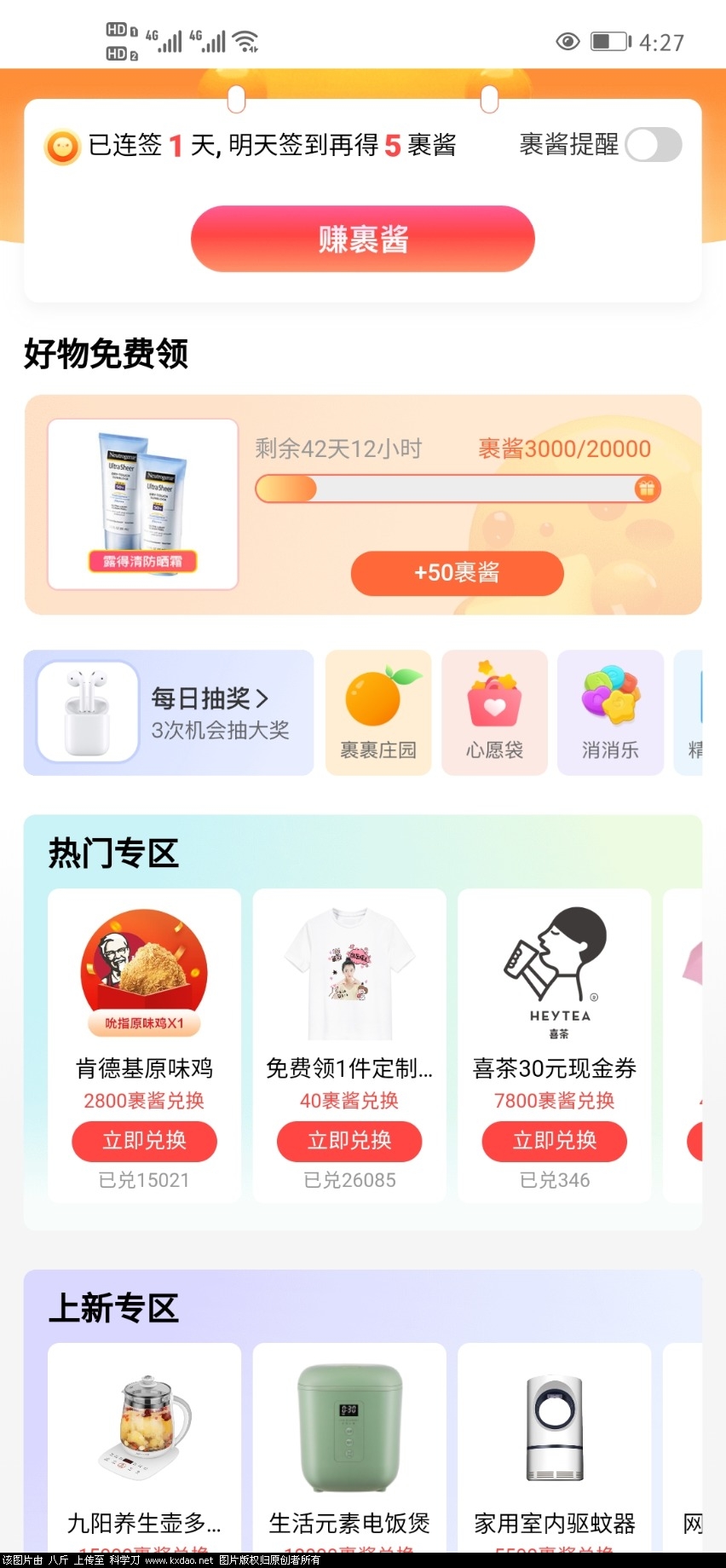The height and width of the screenshot is (1568, 726).
Task: Redeem 喜茶30元现金券 with 立即兑换
Action: pos(555,1141)
